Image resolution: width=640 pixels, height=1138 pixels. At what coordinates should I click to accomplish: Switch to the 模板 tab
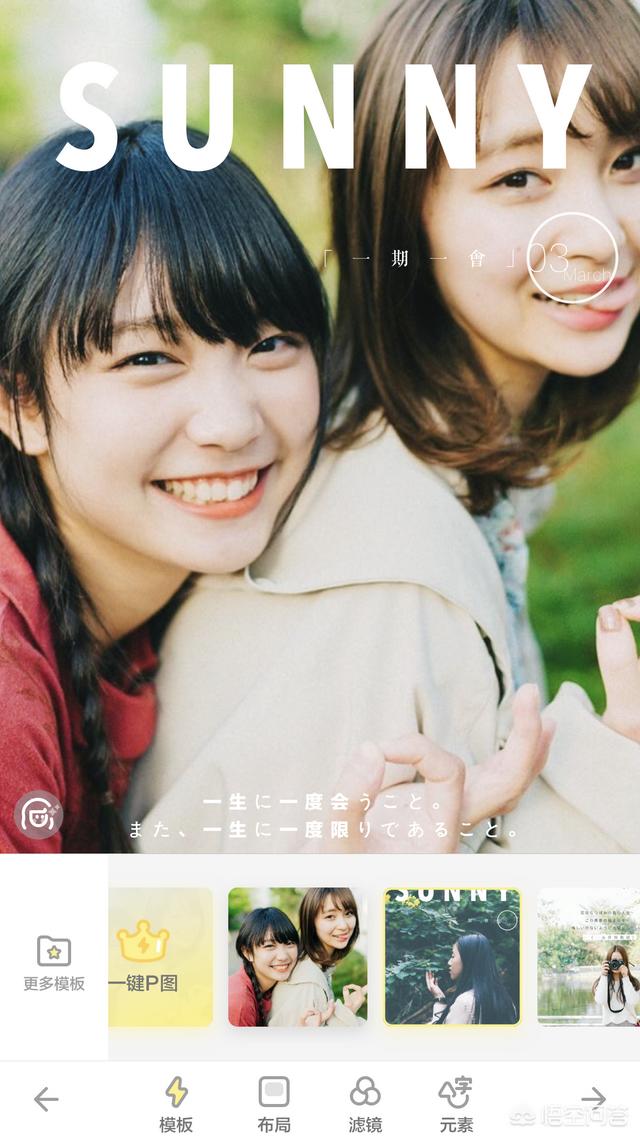(176, 1104)
